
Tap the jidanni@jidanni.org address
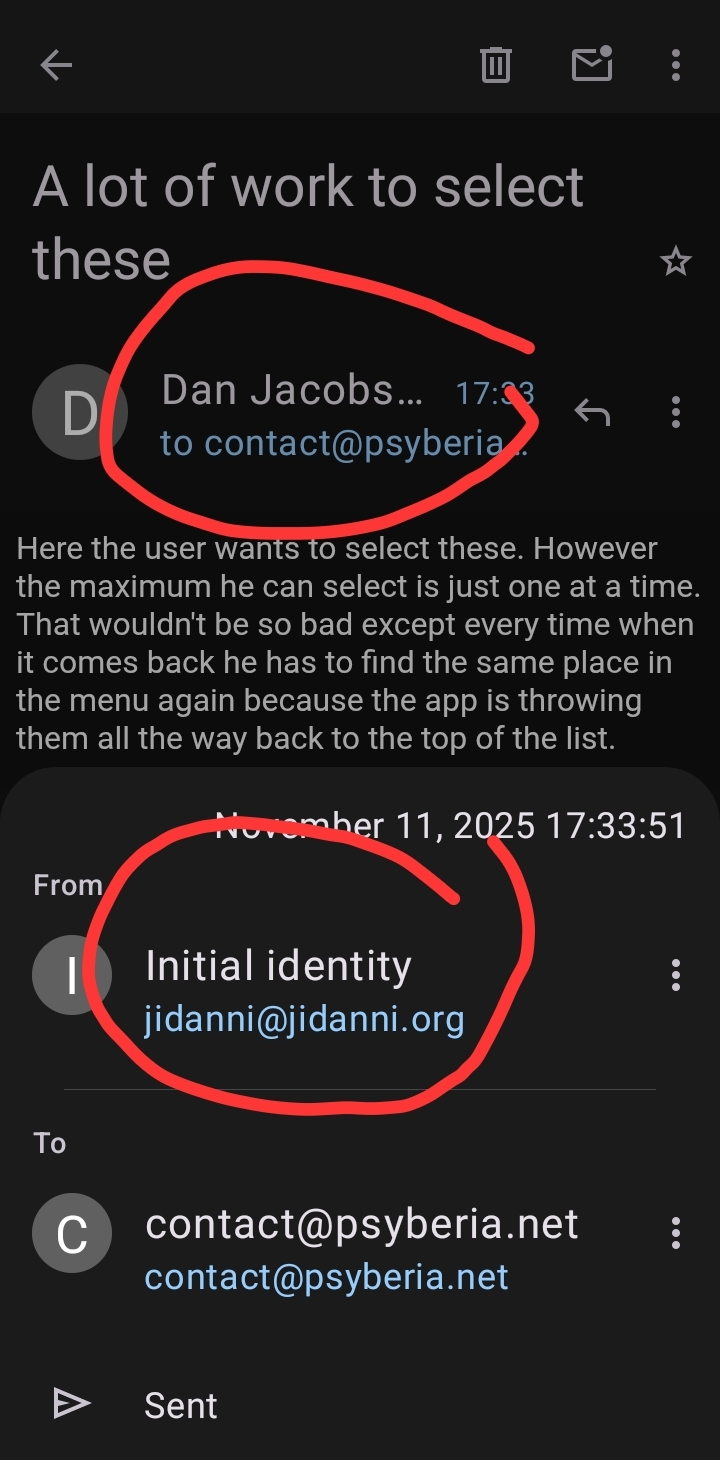[x=304, y=1020]
